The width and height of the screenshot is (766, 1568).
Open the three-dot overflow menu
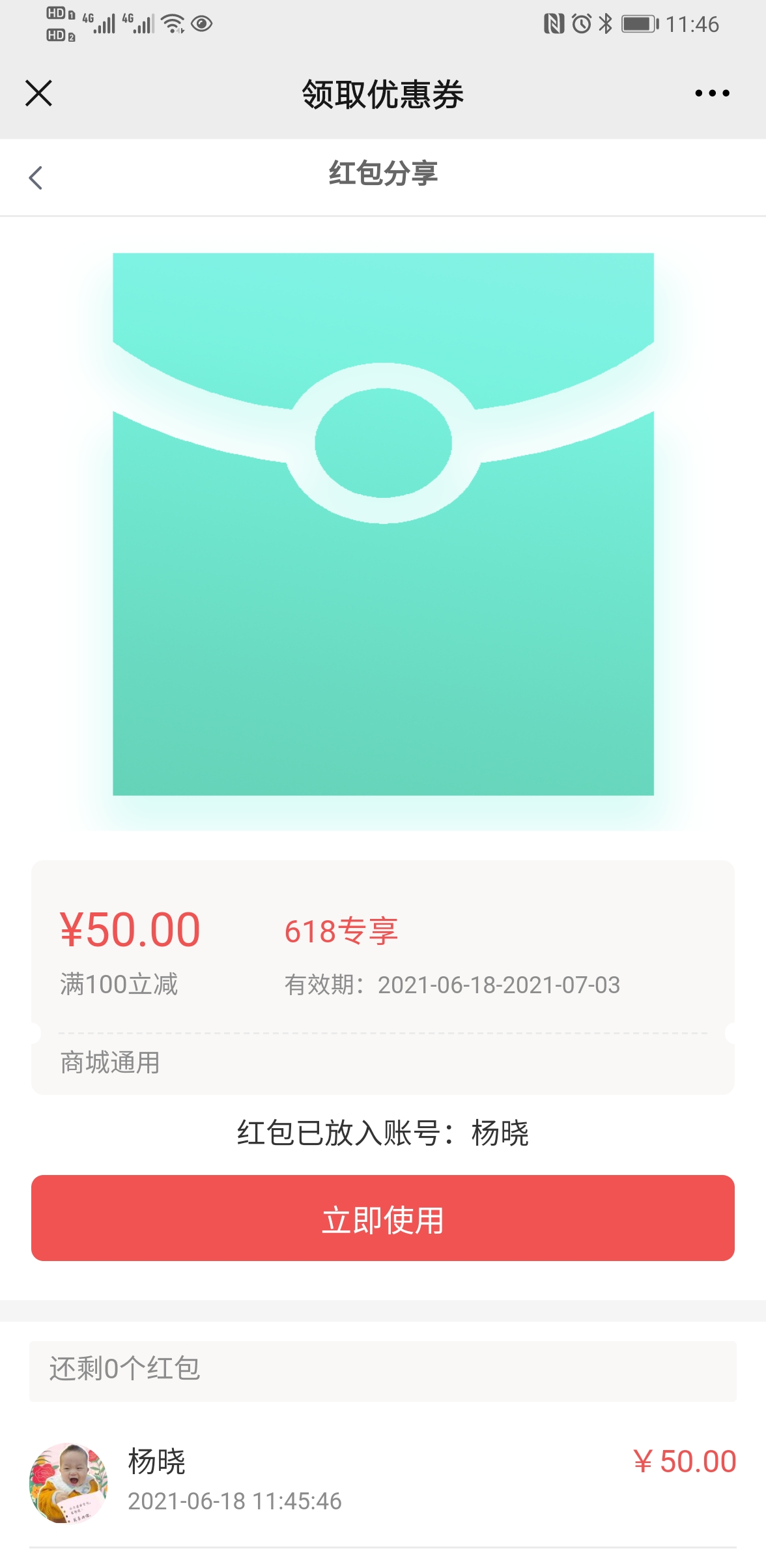(x=711, y=93)
